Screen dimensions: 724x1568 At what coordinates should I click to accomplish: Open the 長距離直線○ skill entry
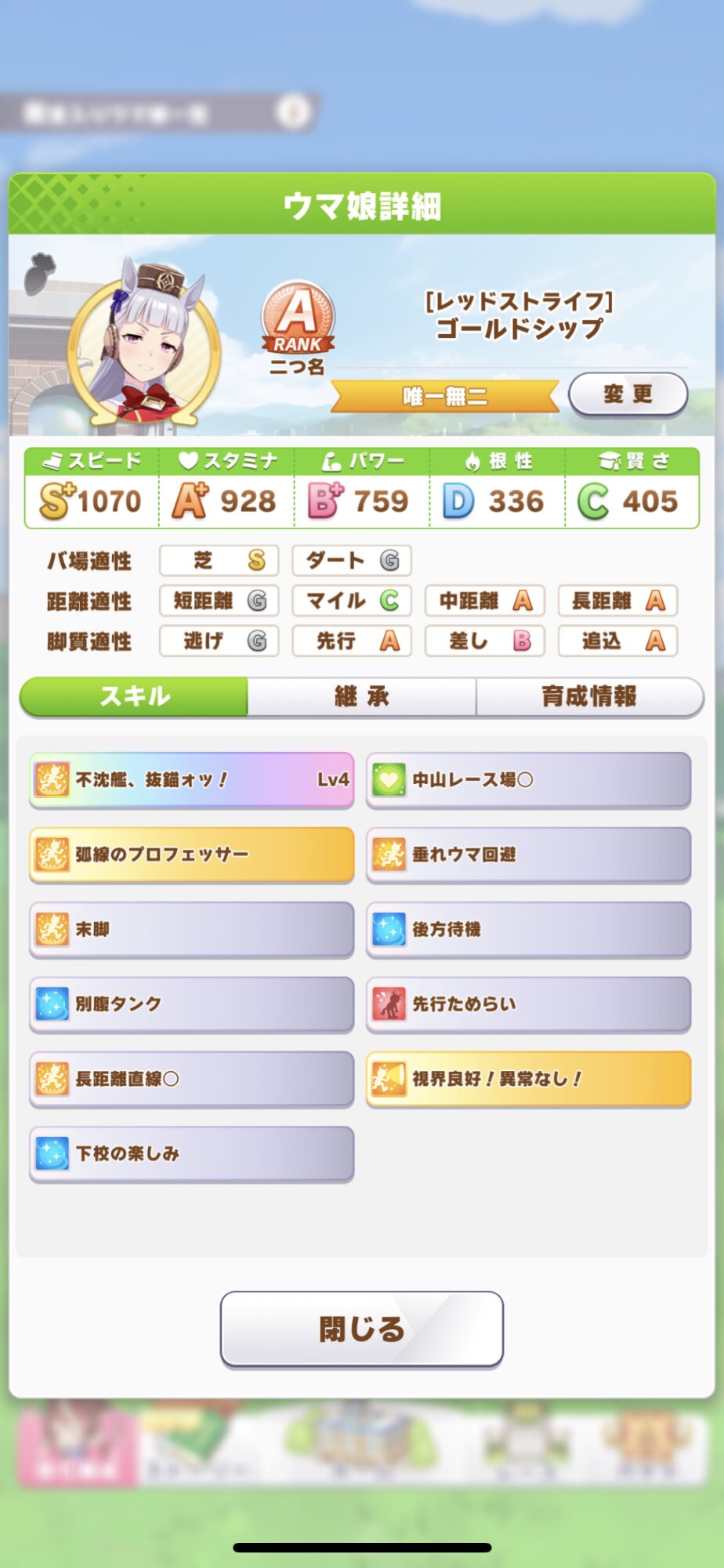tap(192, 1079)
